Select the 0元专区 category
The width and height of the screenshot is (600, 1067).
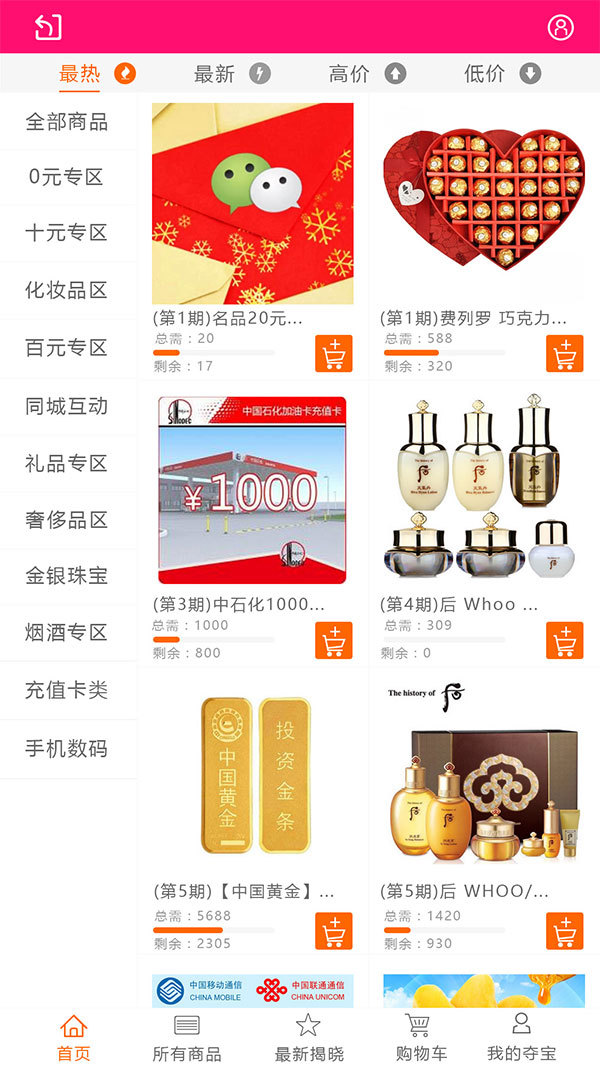[67, 178]
